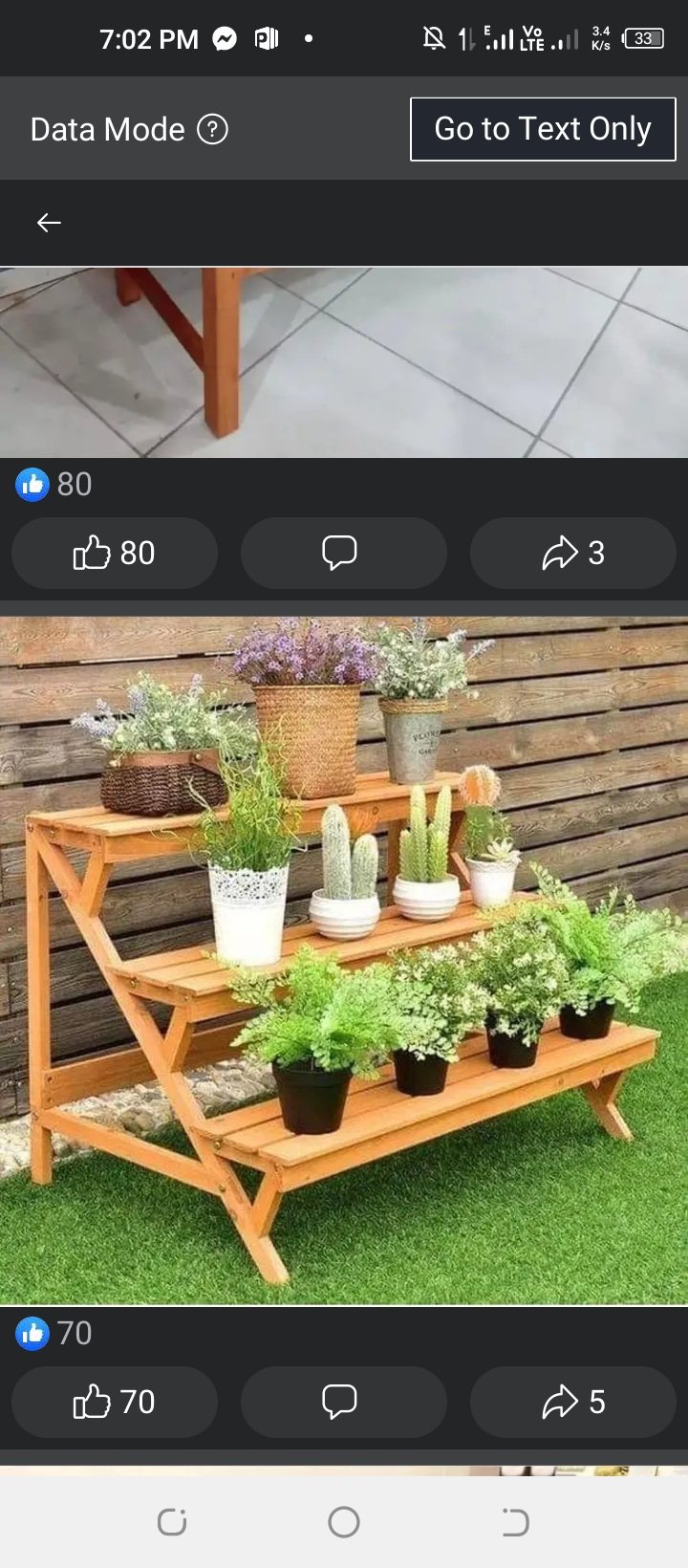Tap the system home button
688x1568 pixels.
coord(344,1522)
